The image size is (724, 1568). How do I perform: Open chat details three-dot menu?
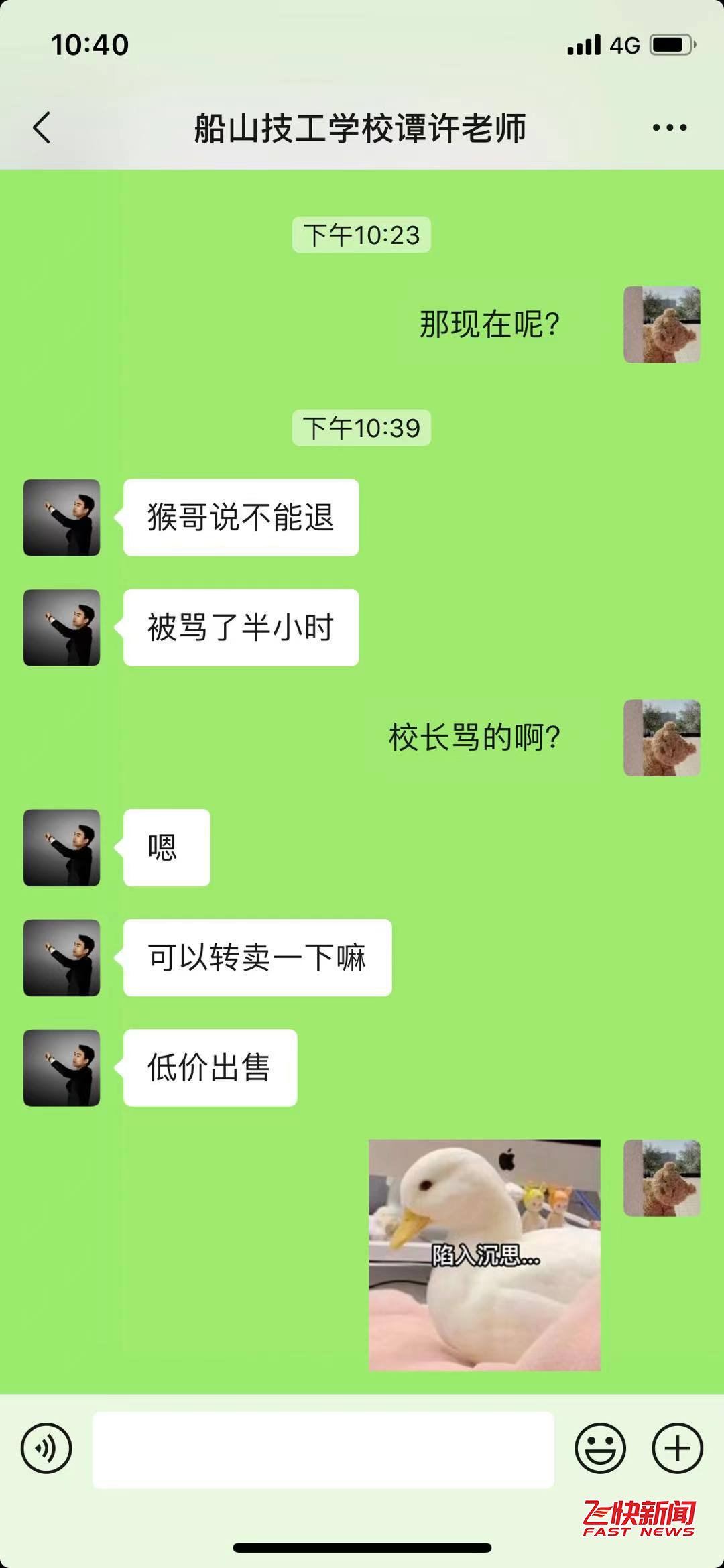(x=670, y=127)
